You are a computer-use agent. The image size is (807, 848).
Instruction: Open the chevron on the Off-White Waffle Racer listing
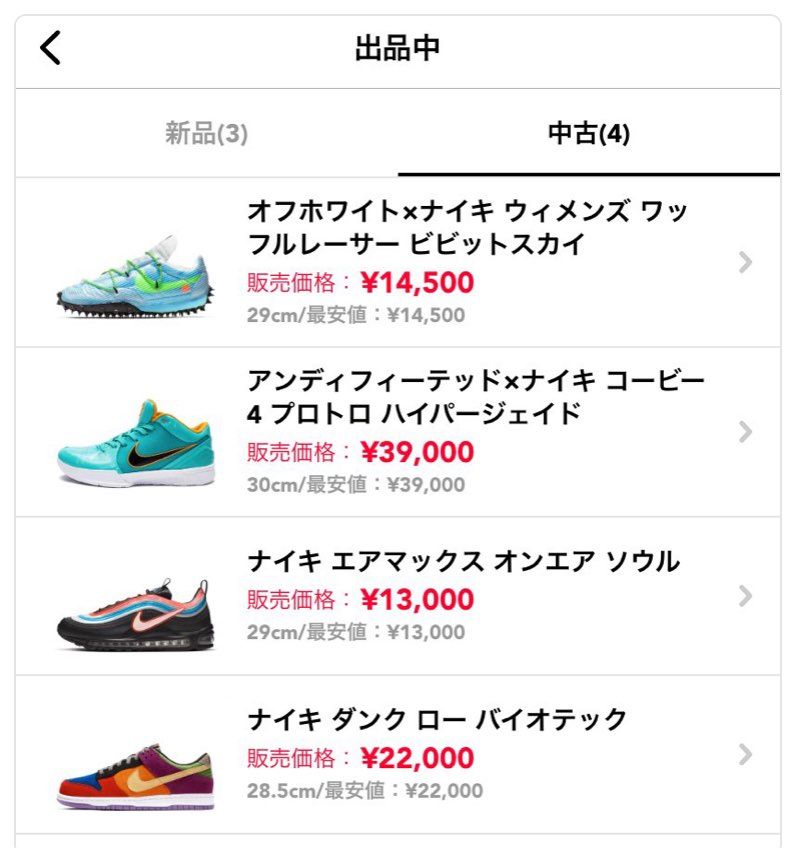744,262
